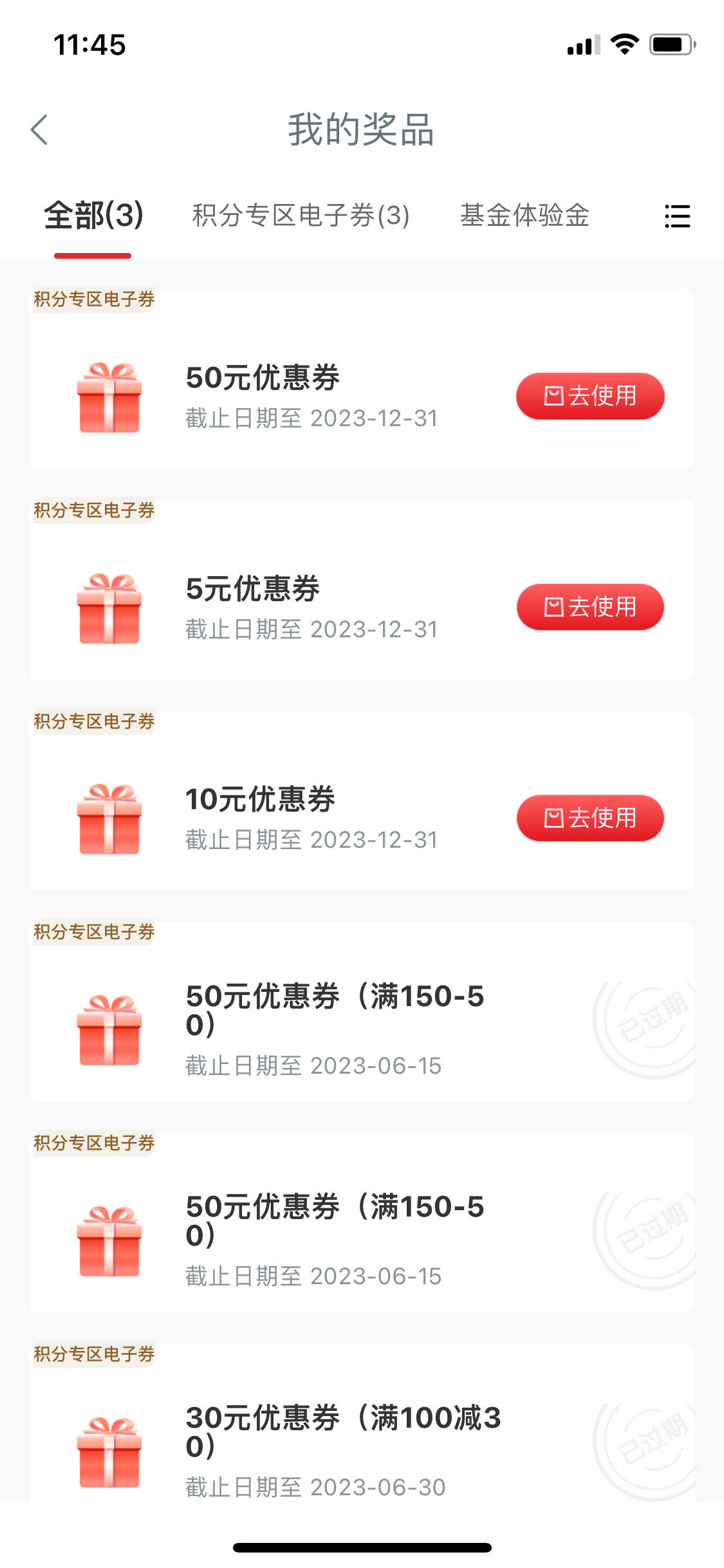
Task: Tap 去使用 for the 50元优惠券
Action: pos(590,396)
